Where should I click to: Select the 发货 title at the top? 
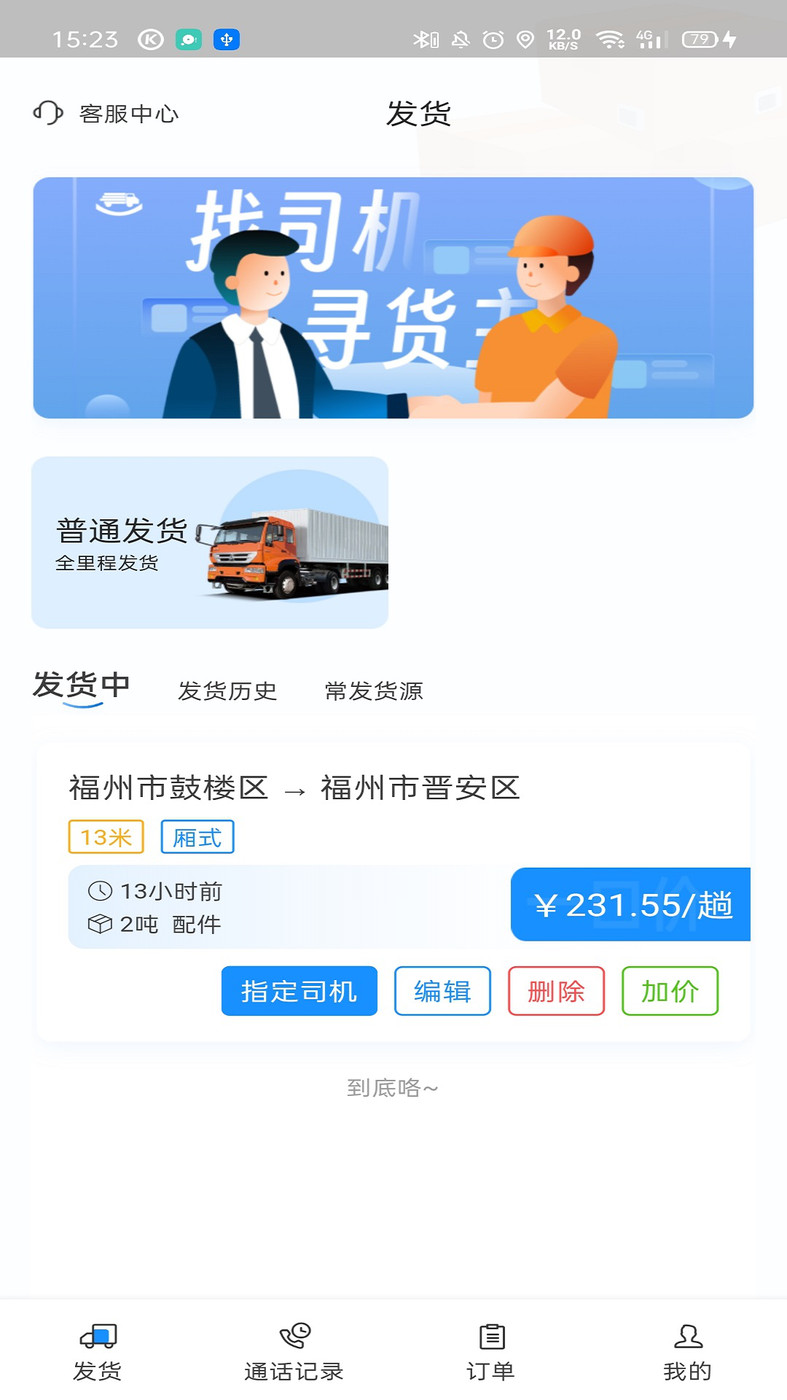417,113
